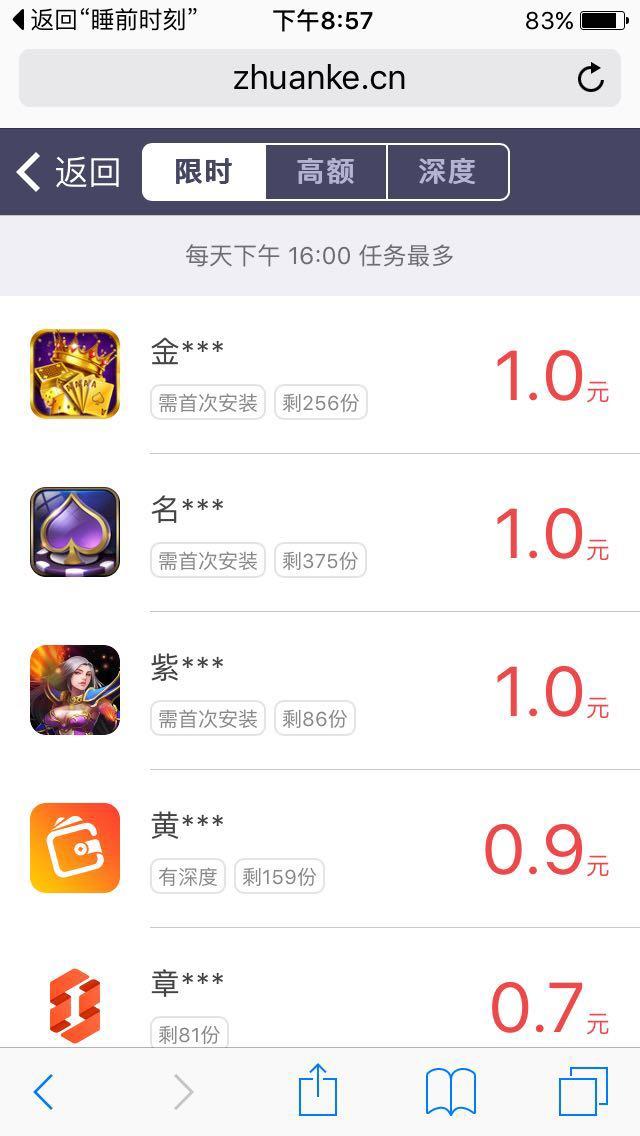640x1136 pixels.
Task: Open the 名*** task
Action: click(x=320, y=532)
